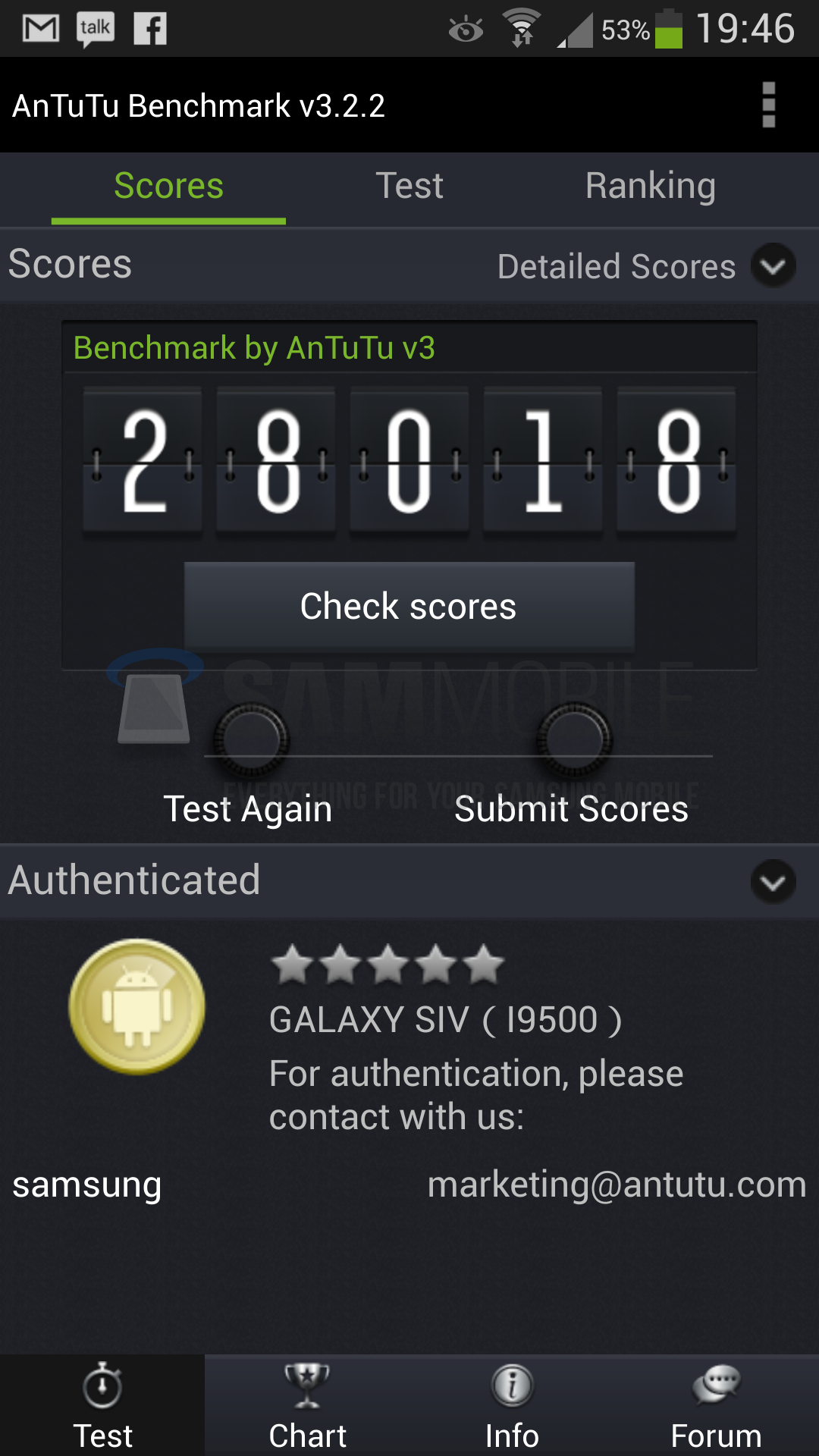The image size is (819, 1456).
Task: Open the bottom Test stopwatch item
Action: coord(102,1405)
